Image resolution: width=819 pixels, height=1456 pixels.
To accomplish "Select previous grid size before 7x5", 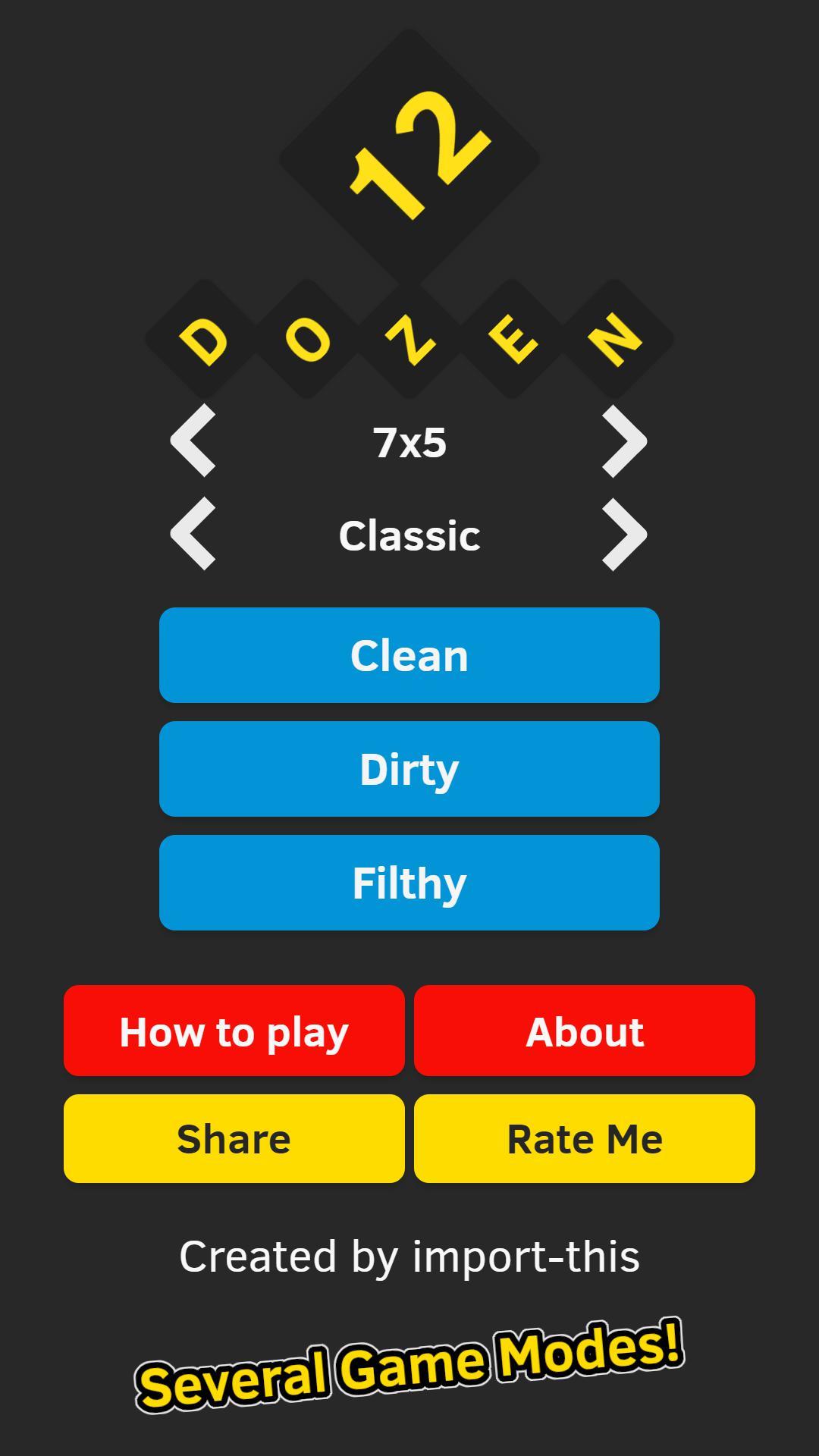I will tap(193, 441).
